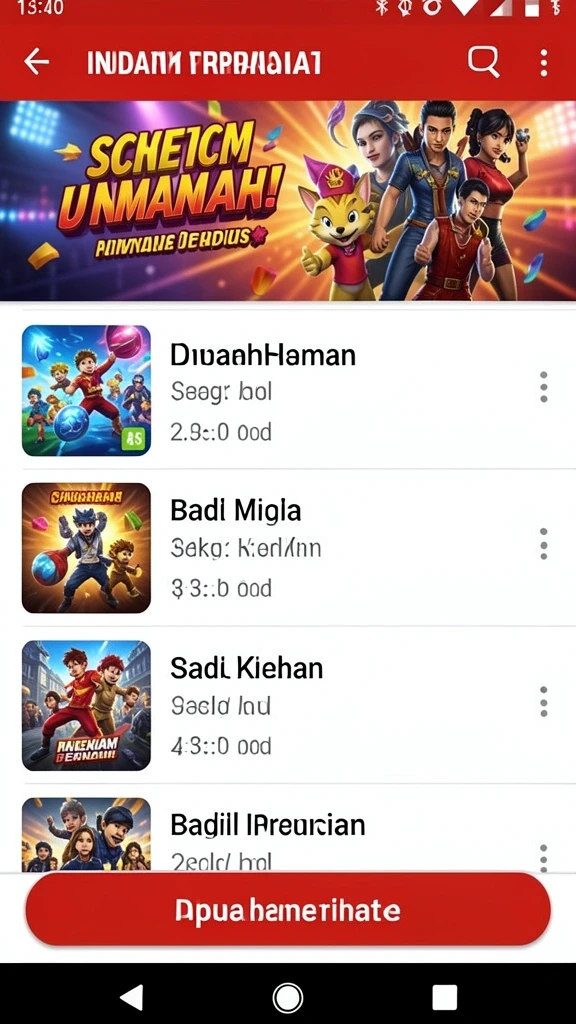Open recent apps with the square button

(444, 997)
